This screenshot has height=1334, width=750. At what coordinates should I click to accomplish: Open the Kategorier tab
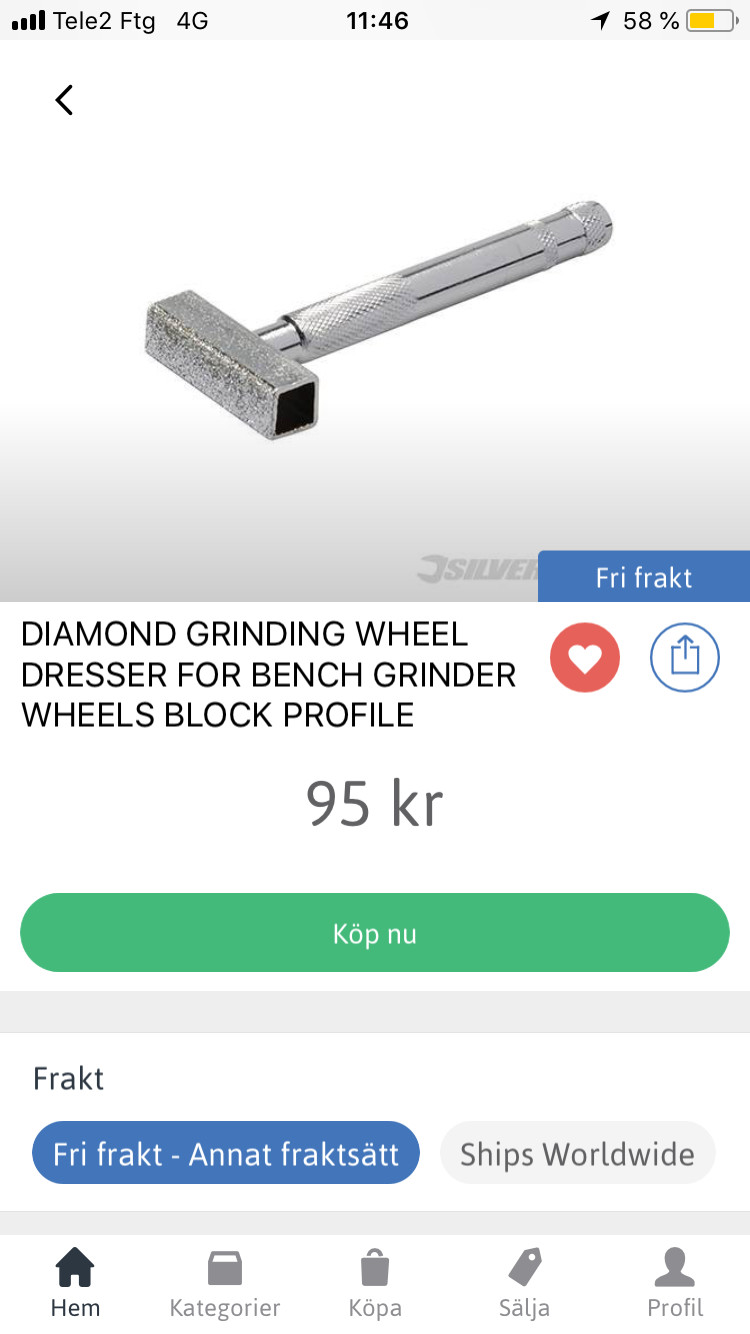(x=225, y=1284)
